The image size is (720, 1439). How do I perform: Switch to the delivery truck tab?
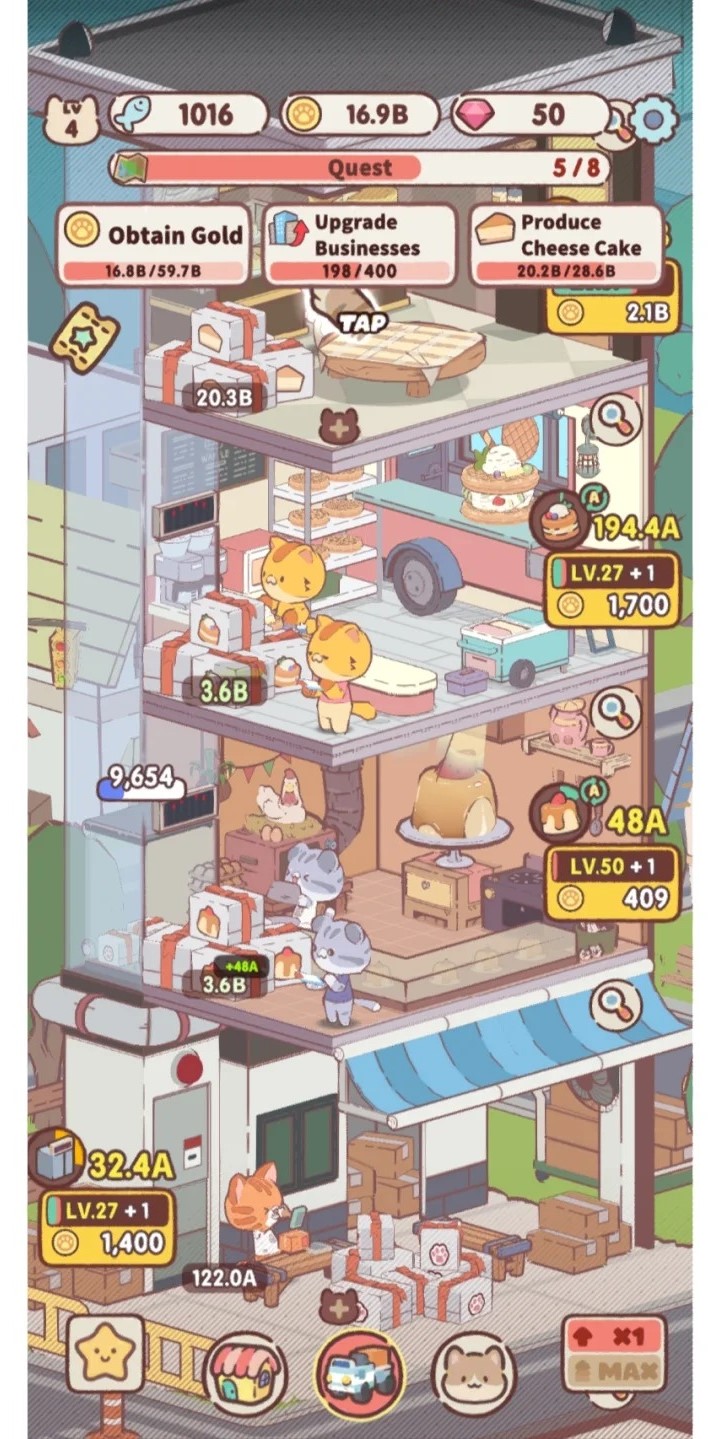click(x=360, y=1373)
